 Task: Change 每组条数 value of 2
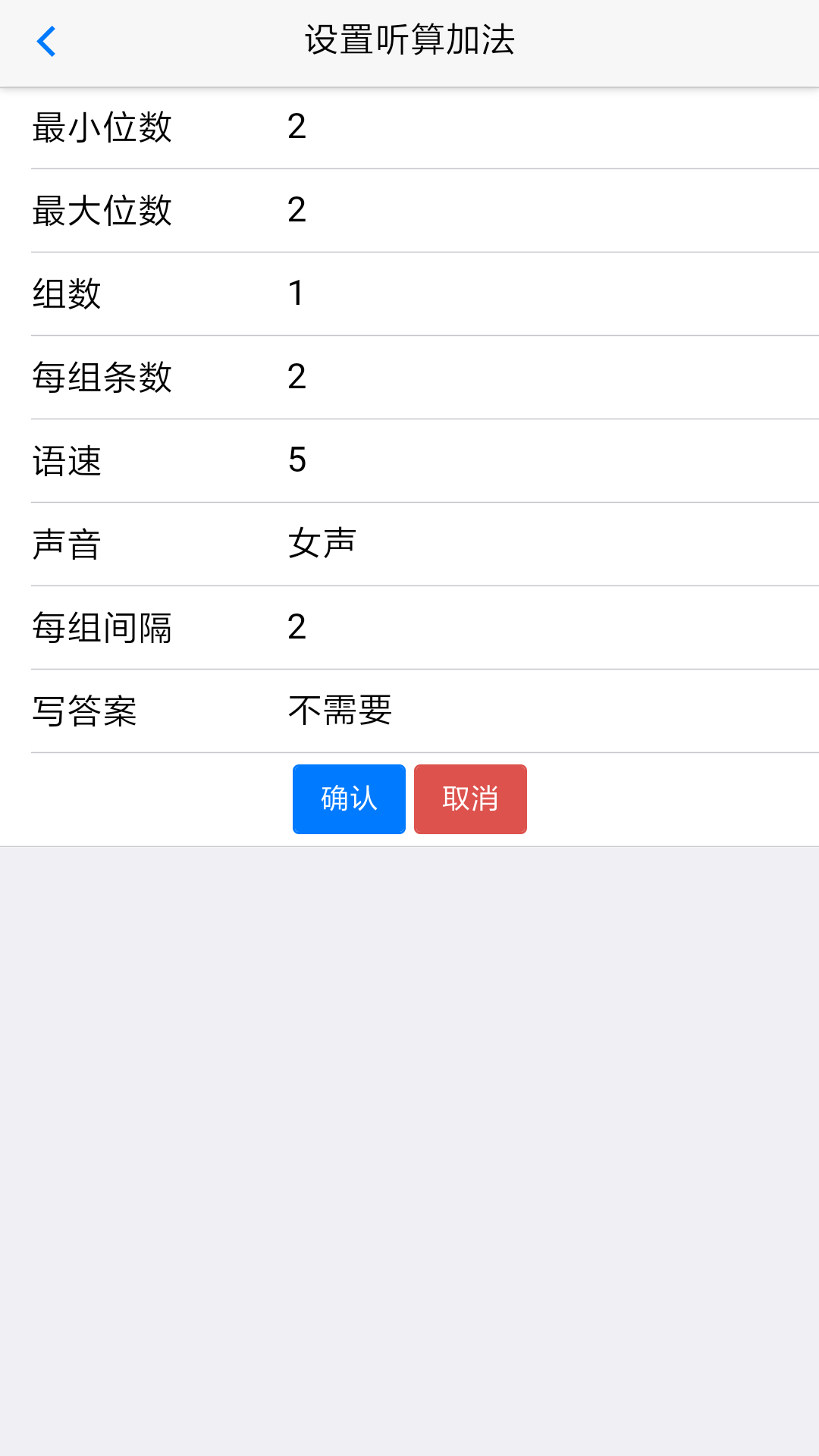tap(297, 378)
